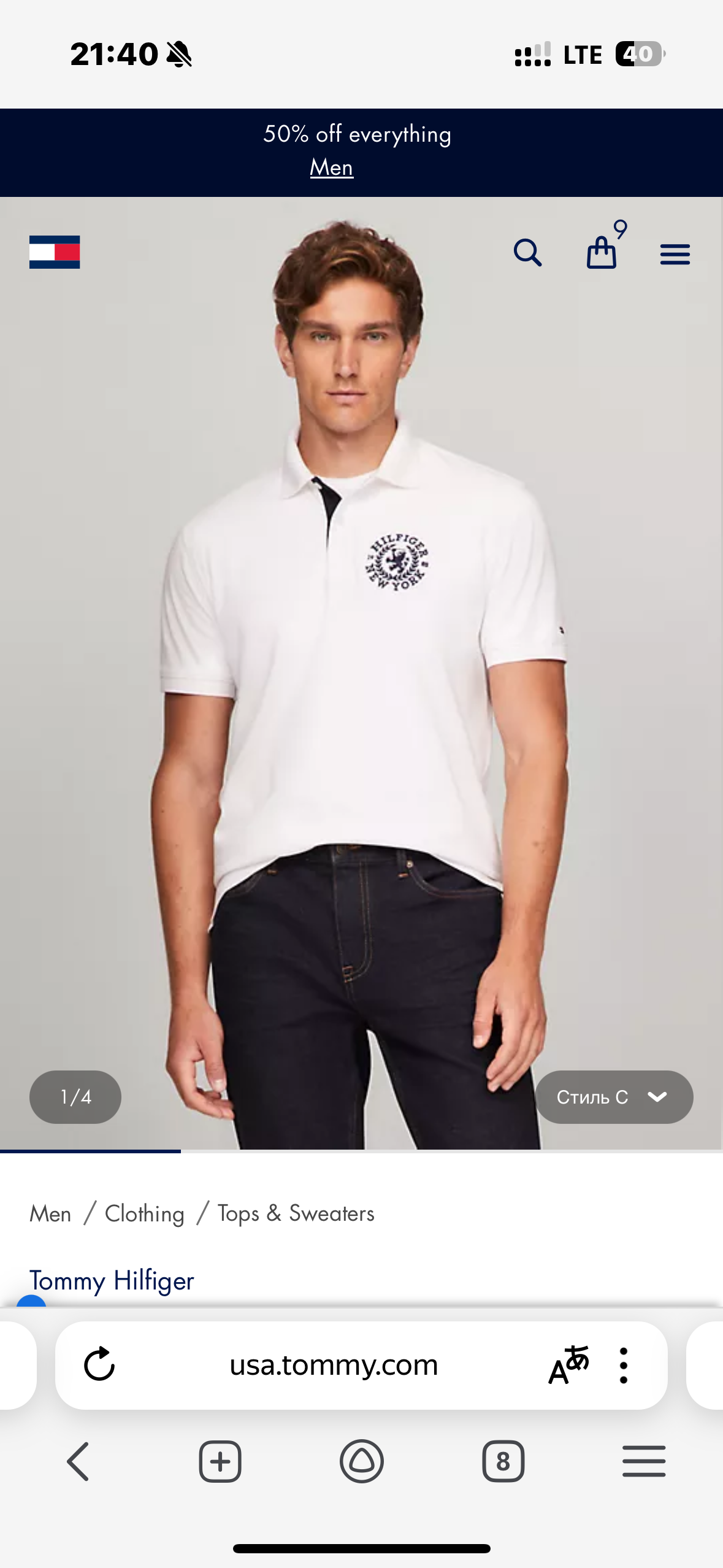The height and width of the screenshot is (1568, 723).
Task: Go to the Clothing breadcrumb
Action: click(145, 1213)
